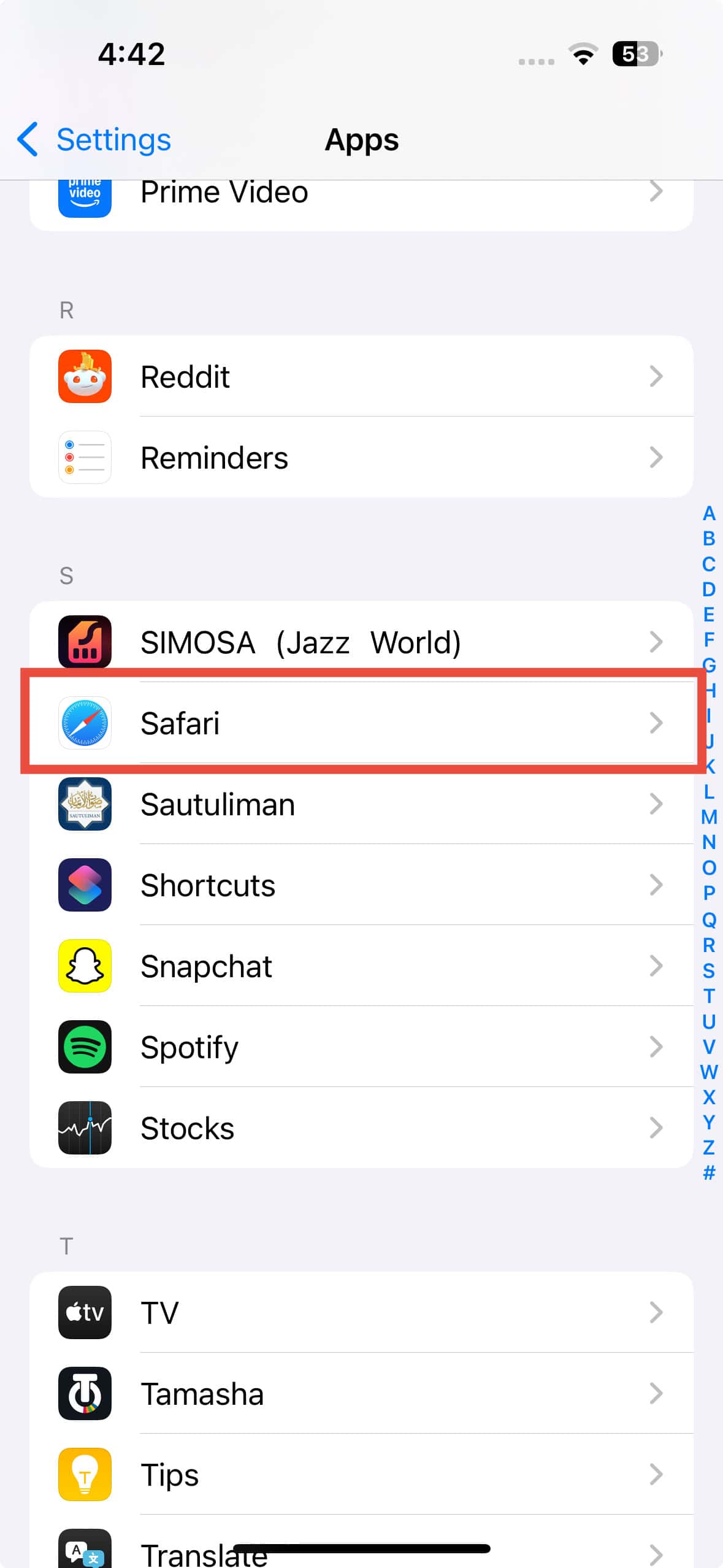Open TV app settings

pyautogui.click(x=361, y=1313)
